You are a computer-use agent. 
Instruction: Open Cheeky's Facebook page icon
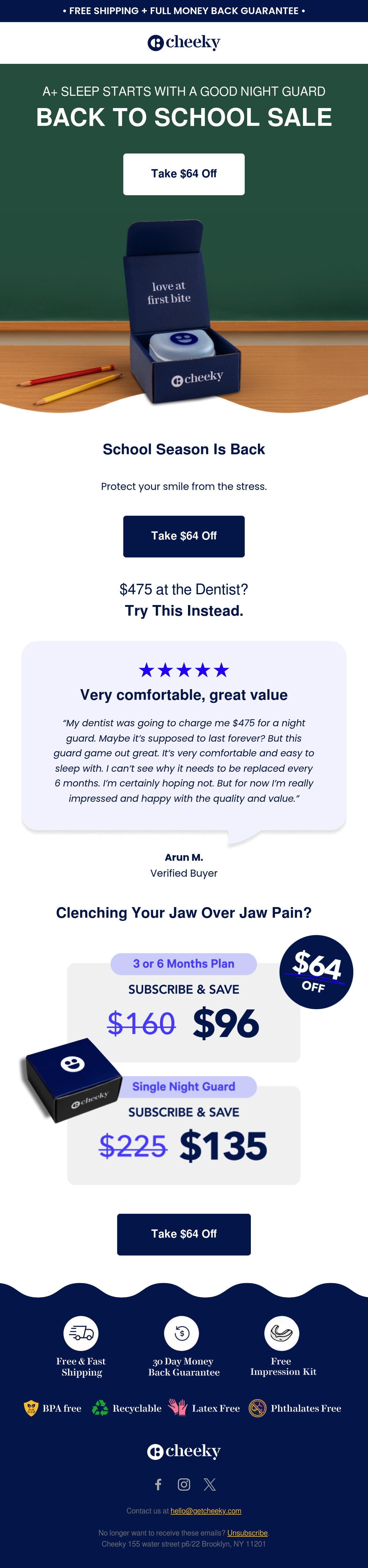point(158,1484)
